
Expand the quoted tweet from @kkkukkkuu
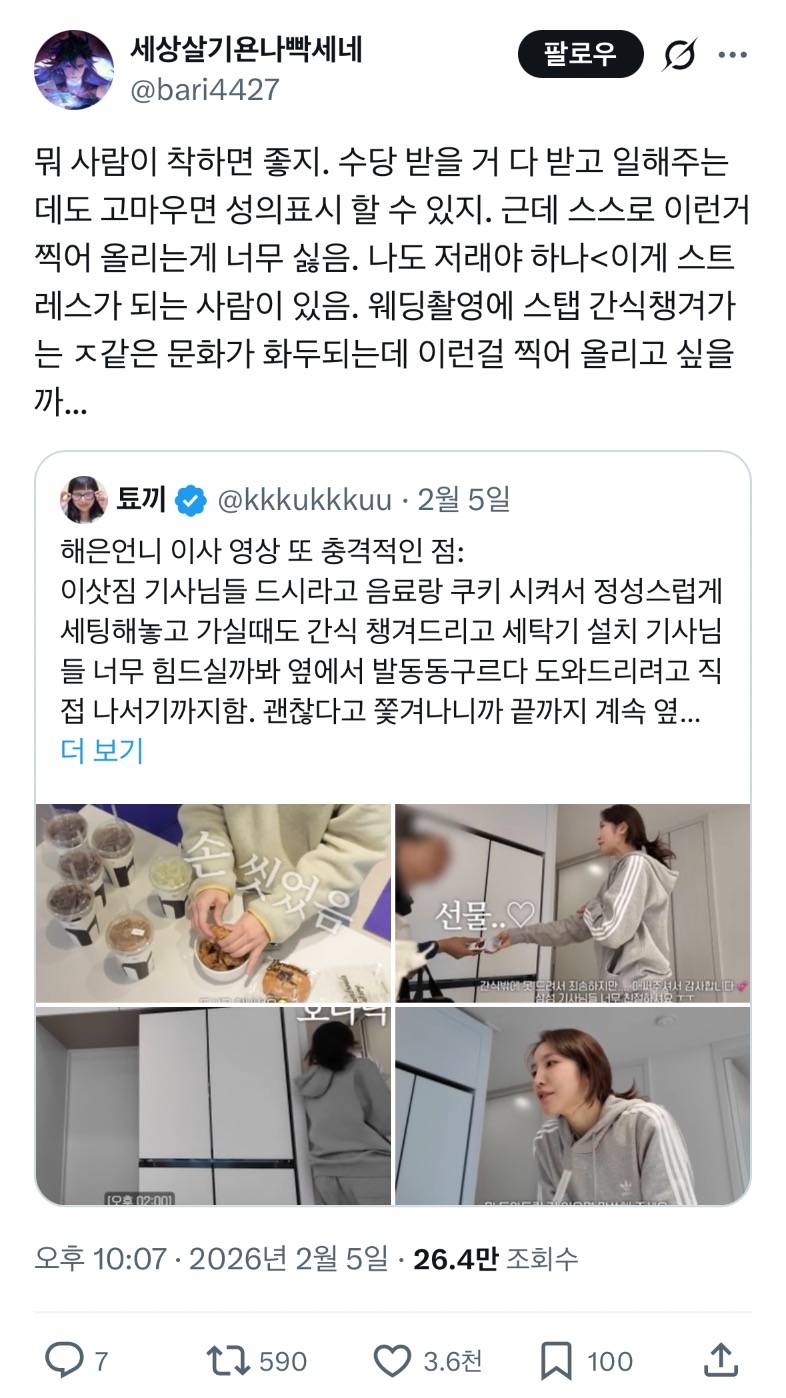click(x=390, y=640)
